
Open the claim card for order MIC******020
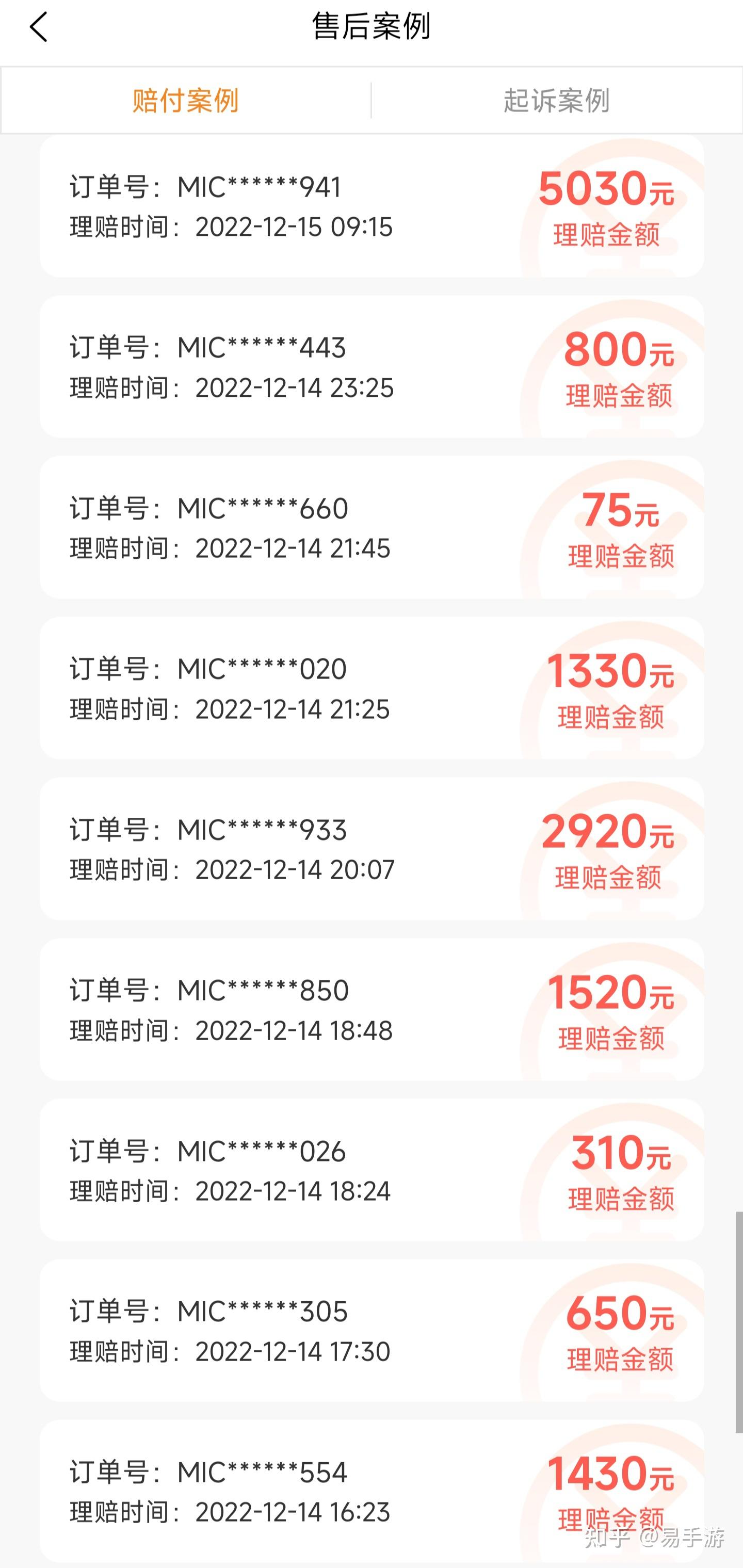(372, 688)
